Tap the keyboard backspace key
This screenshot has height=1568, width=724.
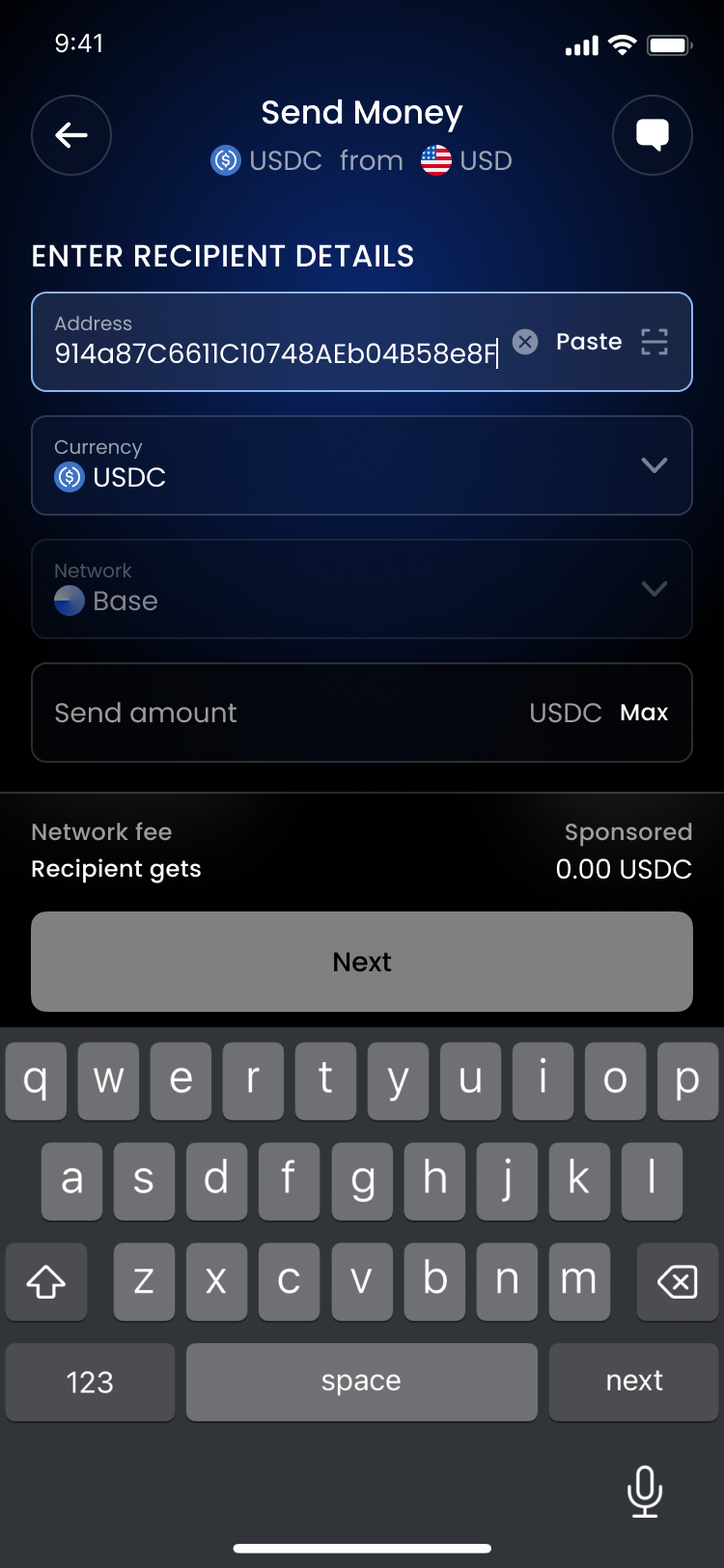[x=678, y=1282]
